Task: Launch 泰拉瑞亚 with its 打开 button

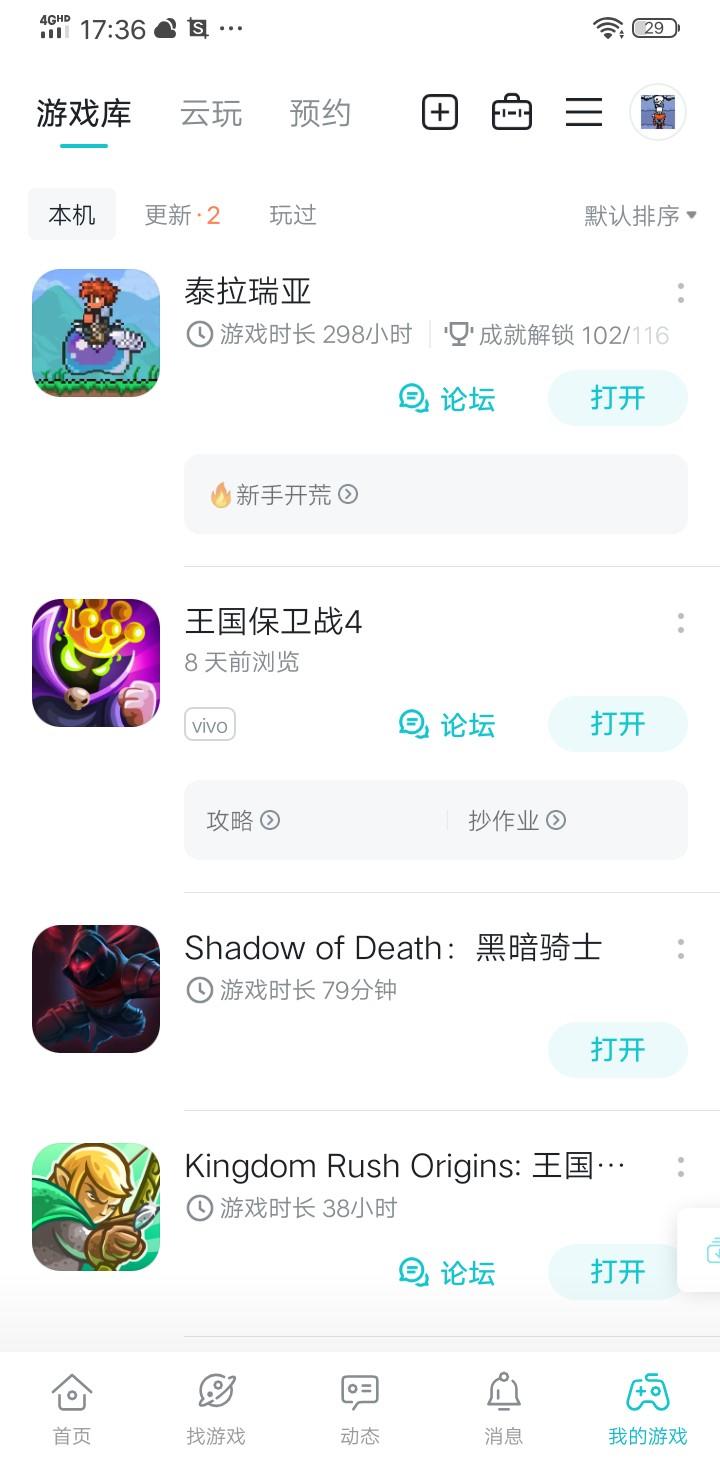Action: (617, 398)
